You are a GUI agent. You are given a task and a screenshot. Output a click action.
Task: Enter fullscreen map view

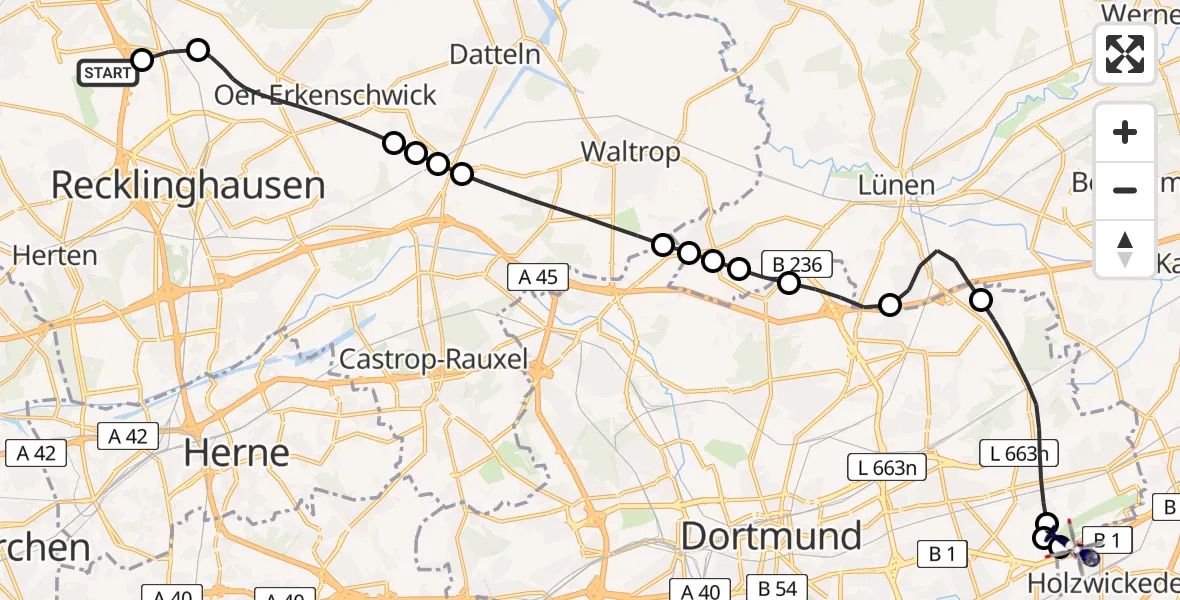[1125, 54]
